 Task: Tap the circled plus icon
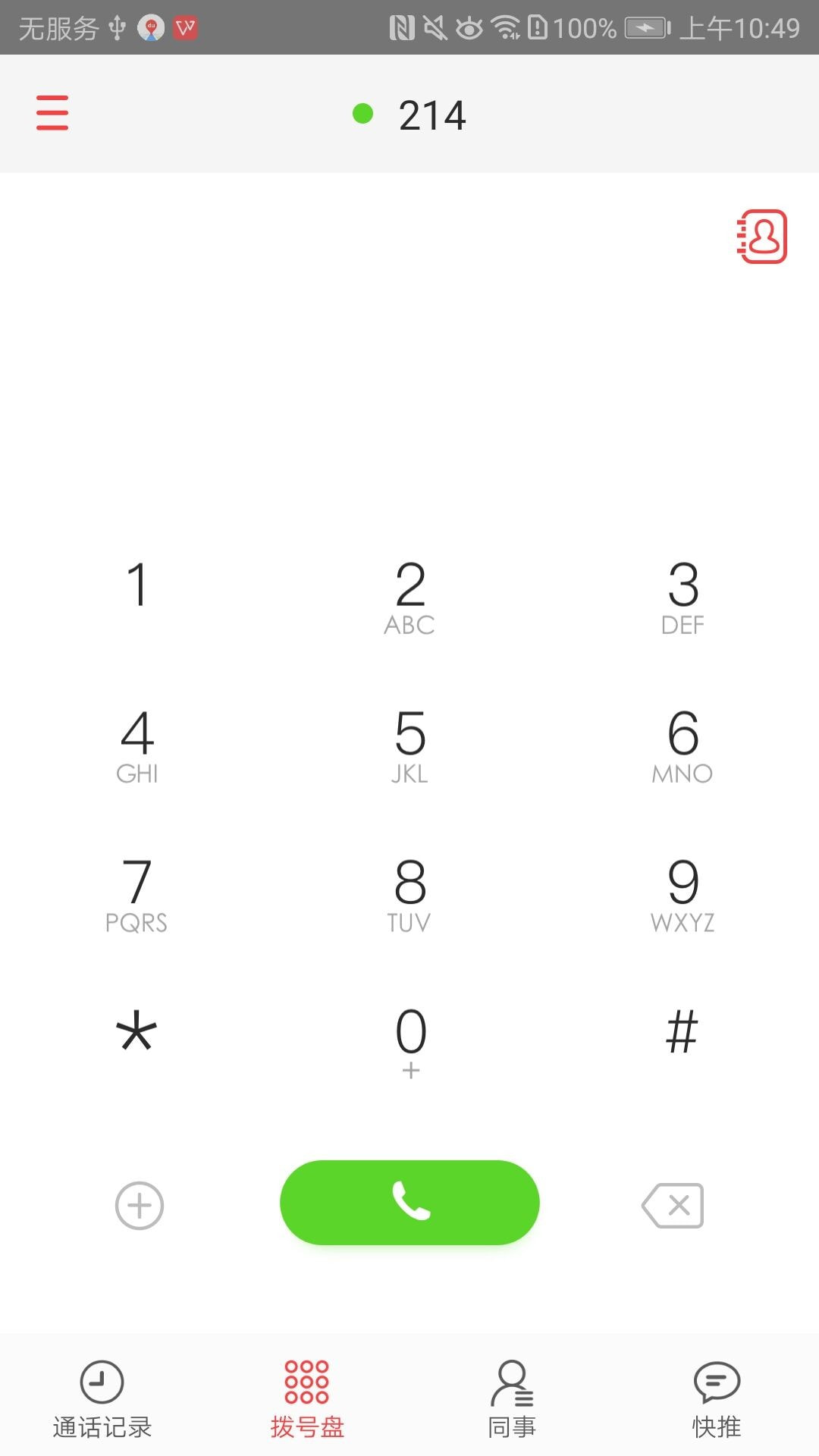click(x=140, y=1205)
